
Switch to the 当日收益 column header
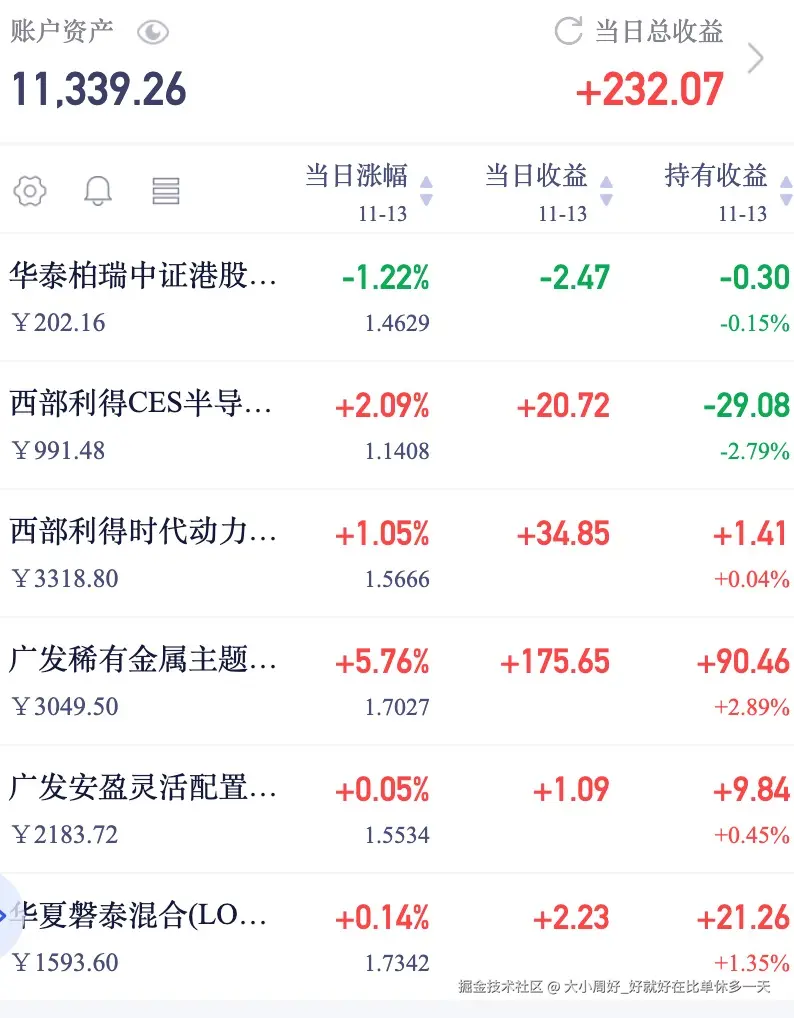(x=537, y=176)
